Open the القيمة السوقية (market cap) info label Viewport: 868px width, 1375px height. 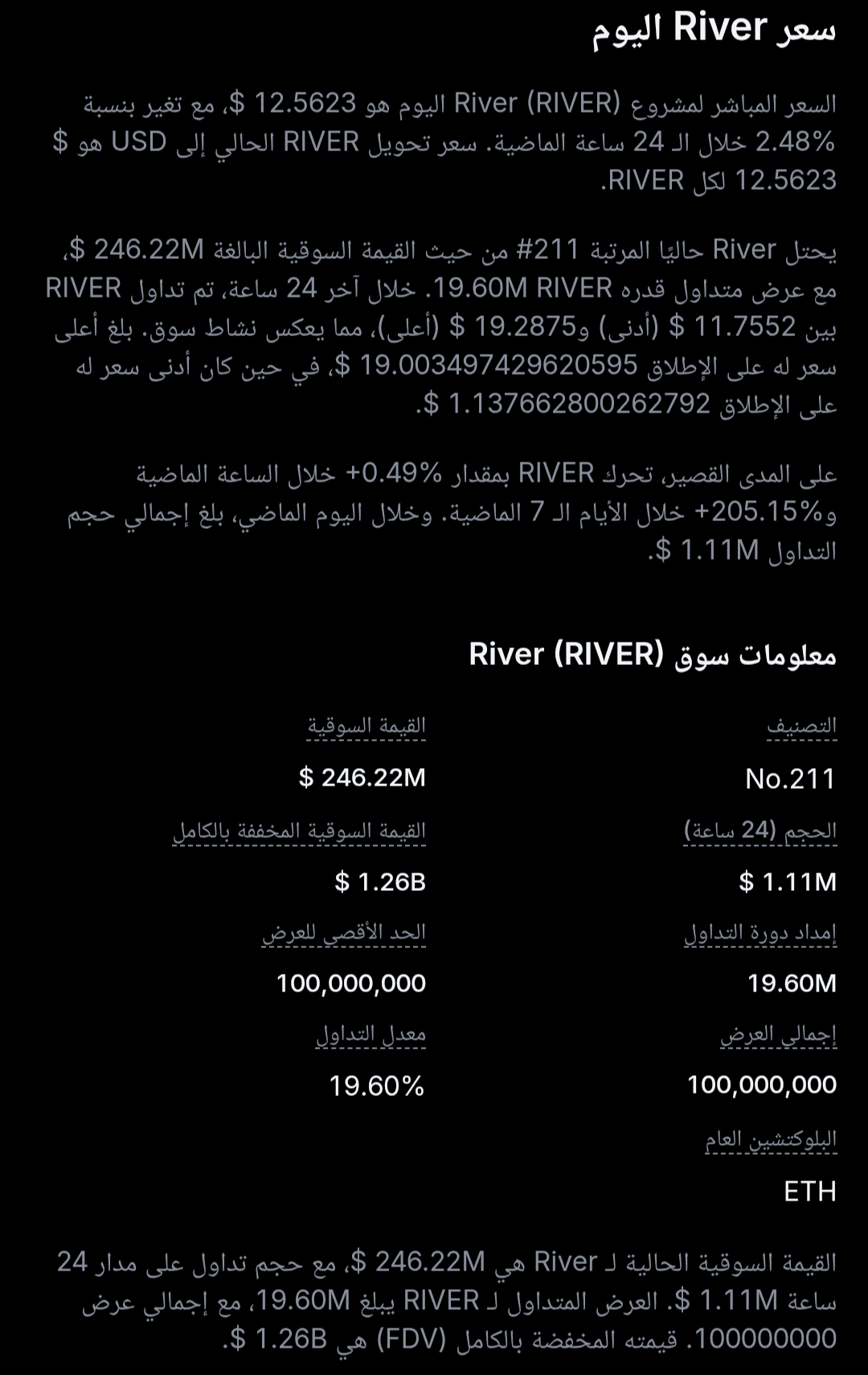[x=366, y=726]
